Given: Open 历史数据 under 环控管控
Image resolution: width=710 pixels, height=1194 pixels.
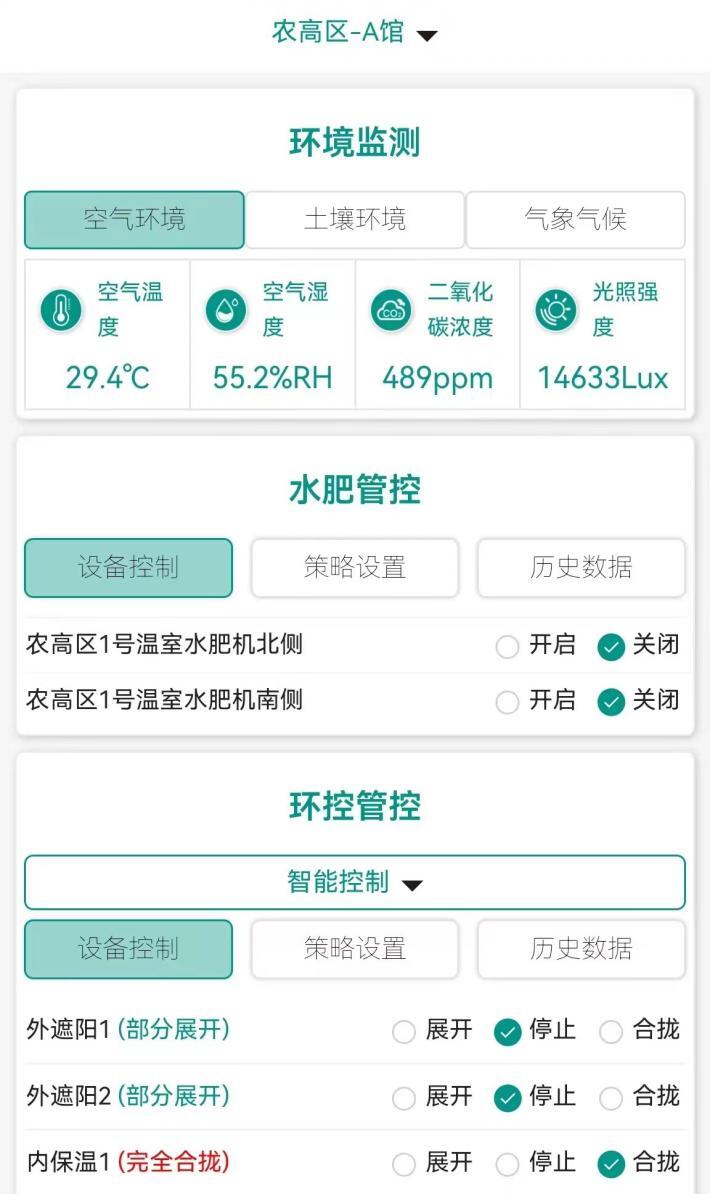Looking at the screenshot, I should [x=581, y=948].
